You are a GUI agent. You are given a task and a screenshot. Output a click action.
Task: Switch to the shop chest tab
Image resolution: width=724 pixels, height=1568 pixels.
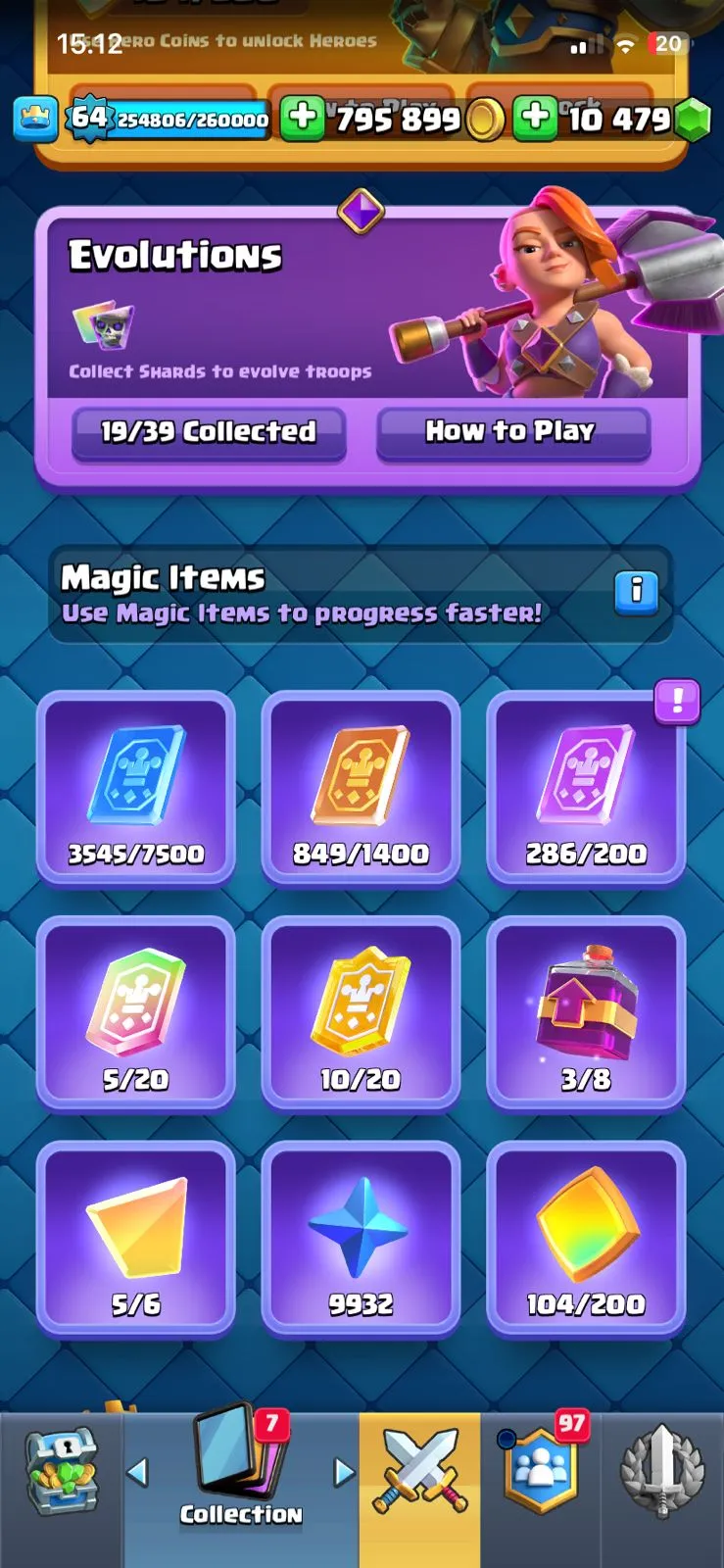(x=61, y=1475)
